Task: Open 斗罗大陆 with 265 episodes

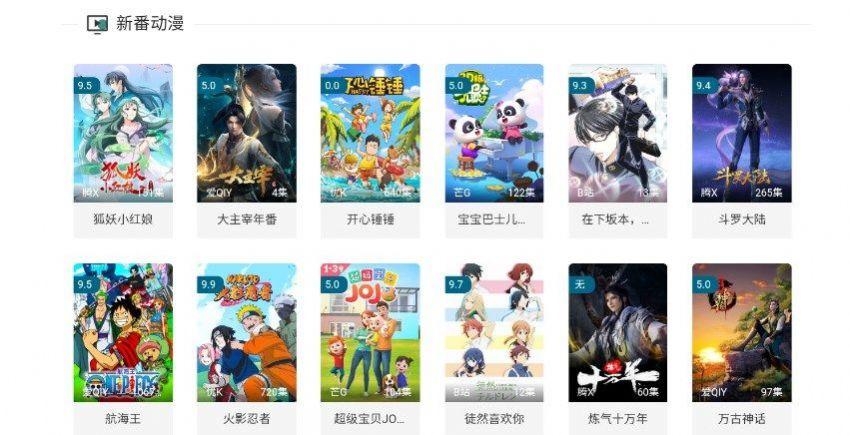Action: click(x=741, y=134)
